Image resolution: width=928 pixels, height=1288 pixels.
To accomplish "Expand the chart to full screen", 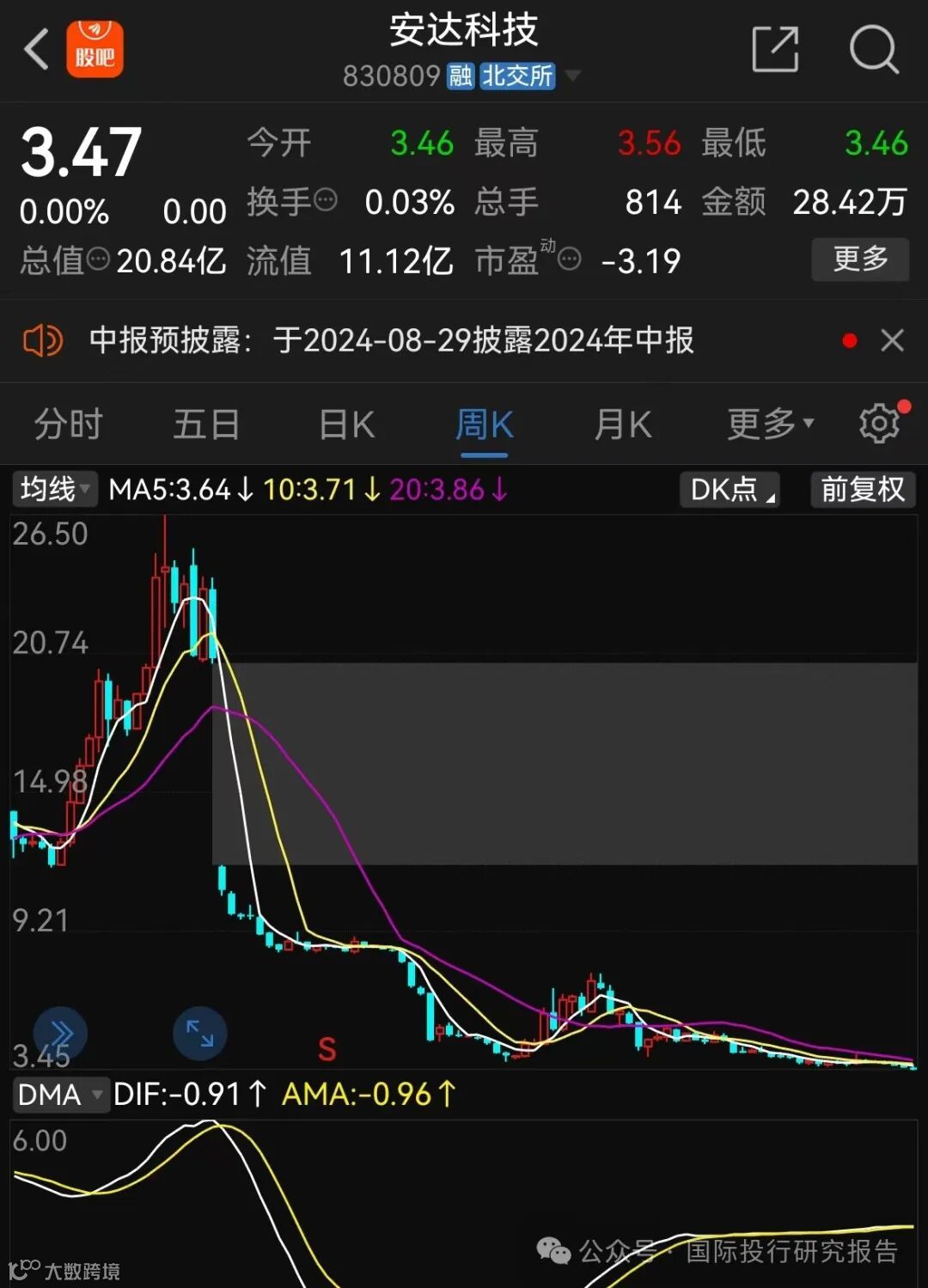I will tap(199, 1032).
